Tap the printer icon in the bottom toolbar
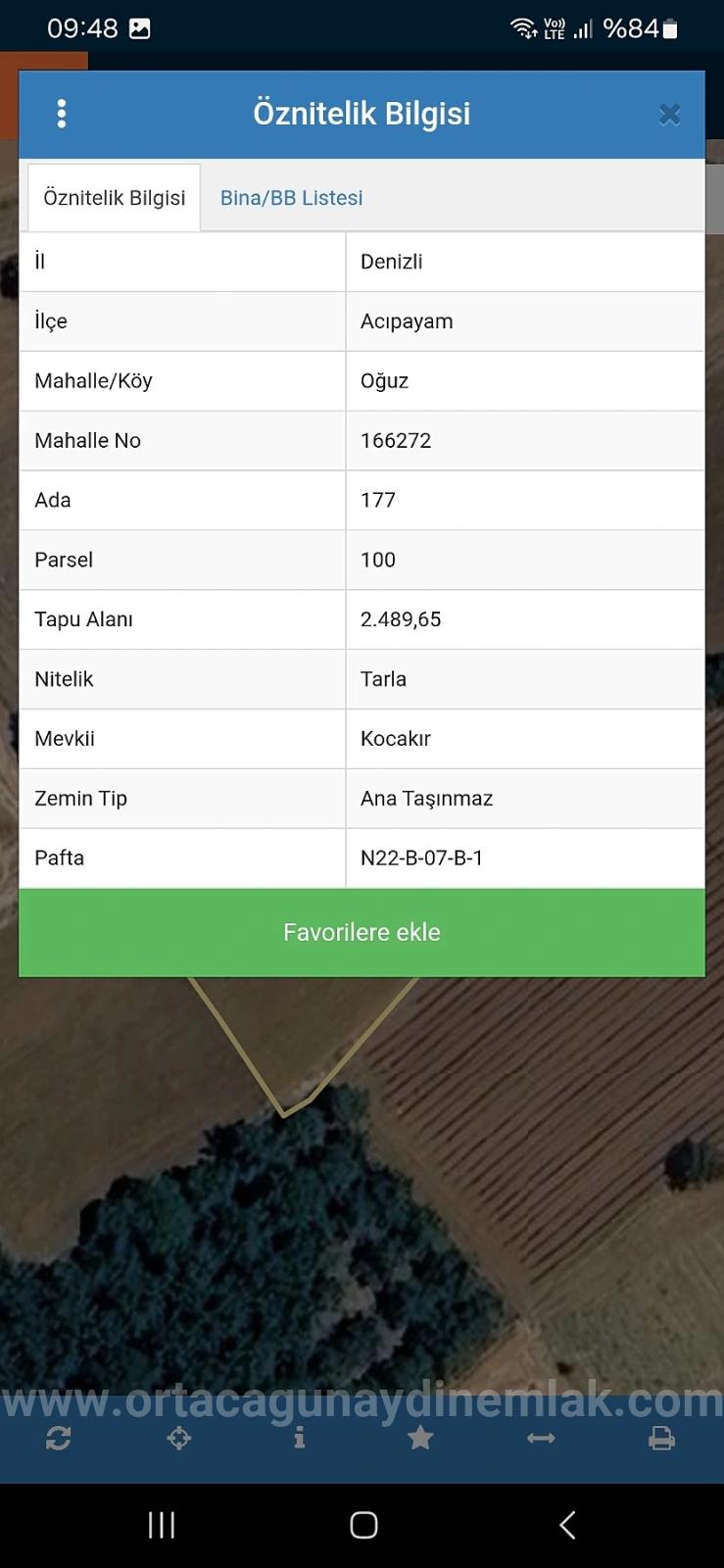Screen dimensions: 724x1568 click(x=661, y=1438)
